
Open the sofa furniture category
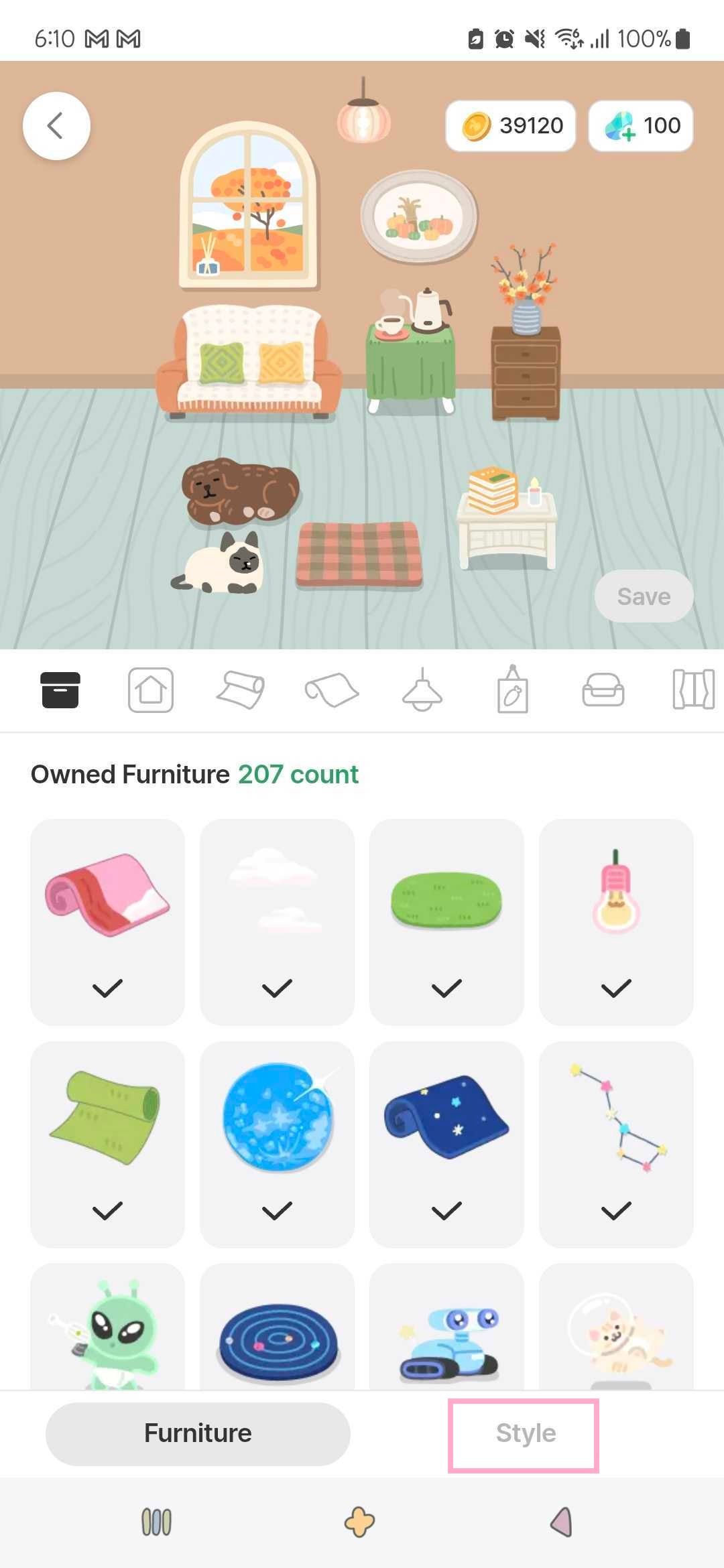tap(603, 690)
